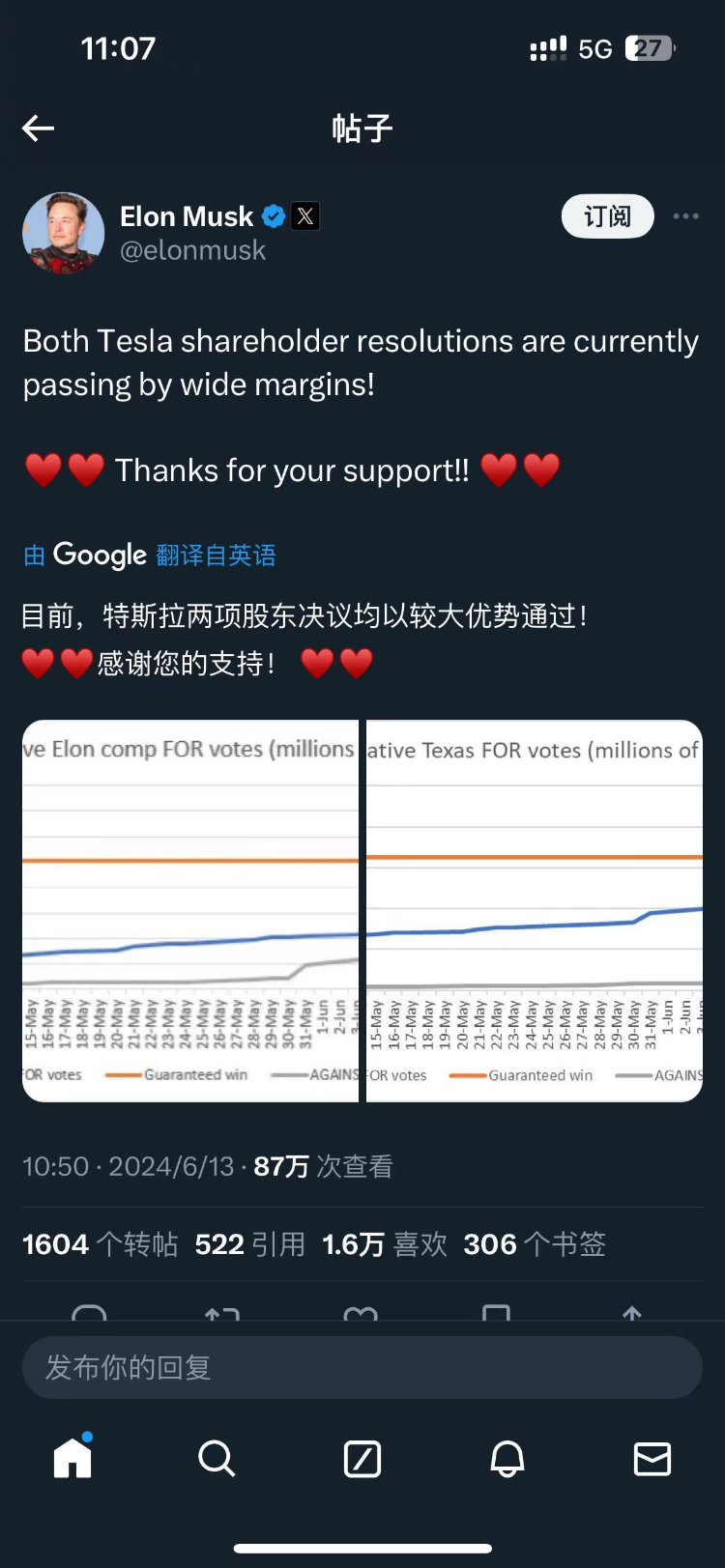Open the @elonmusk username handle
The height and width of the screenshot is (1568, 725).
click(x=192, y=250)
